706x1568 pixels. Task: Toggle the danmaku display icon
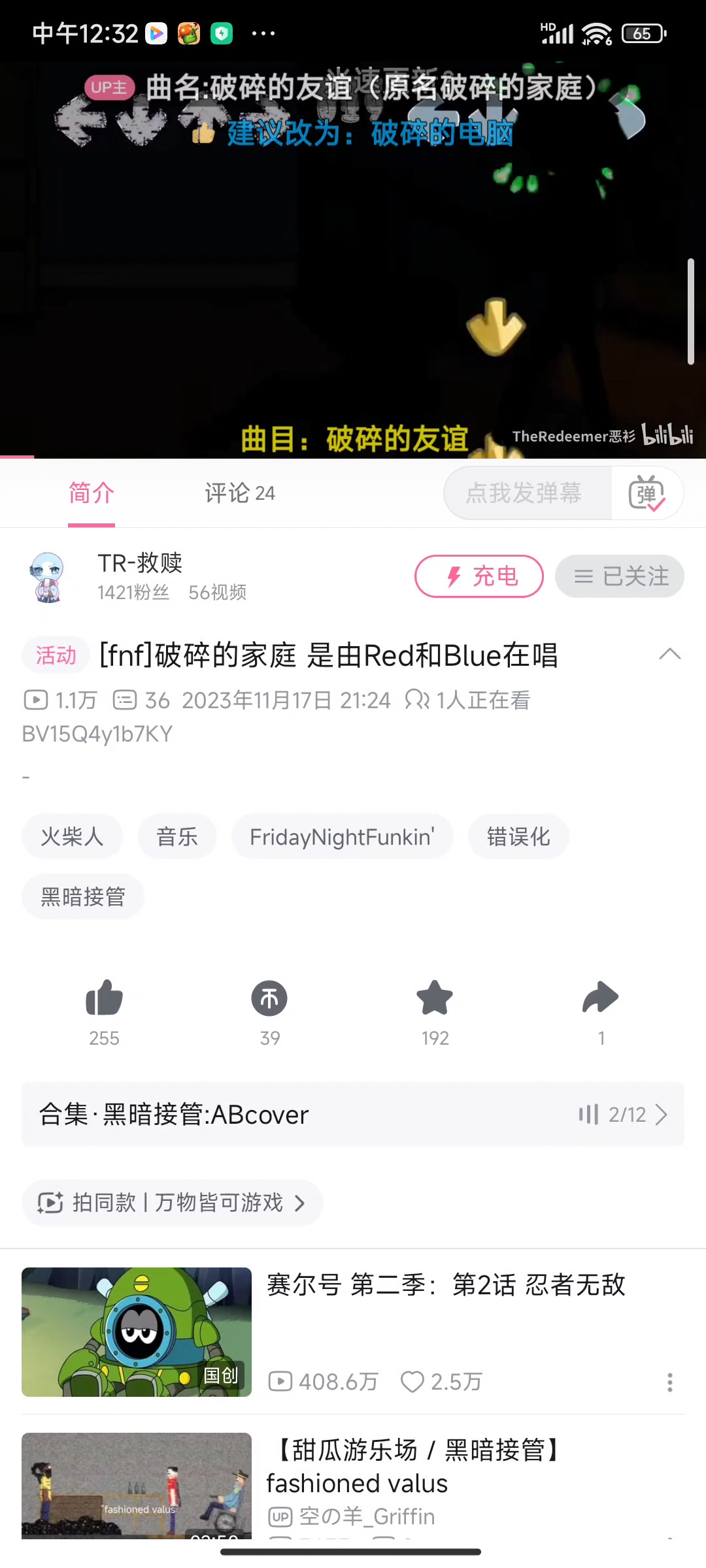(x=647, y=493)
